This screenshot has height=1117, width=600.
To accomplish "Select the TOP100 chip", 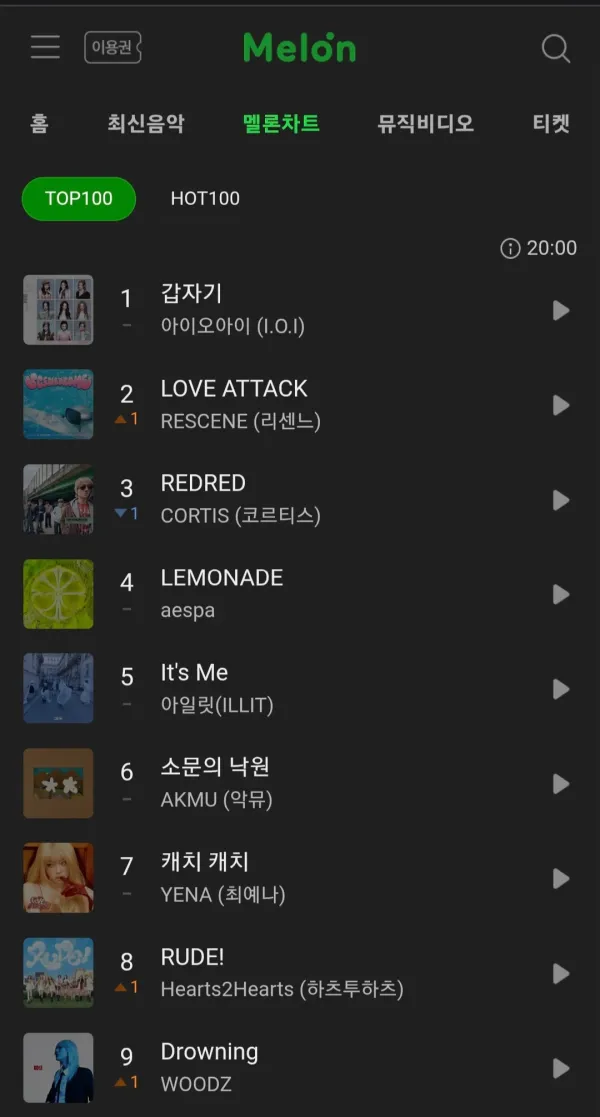I will click(x=78, y=198).
